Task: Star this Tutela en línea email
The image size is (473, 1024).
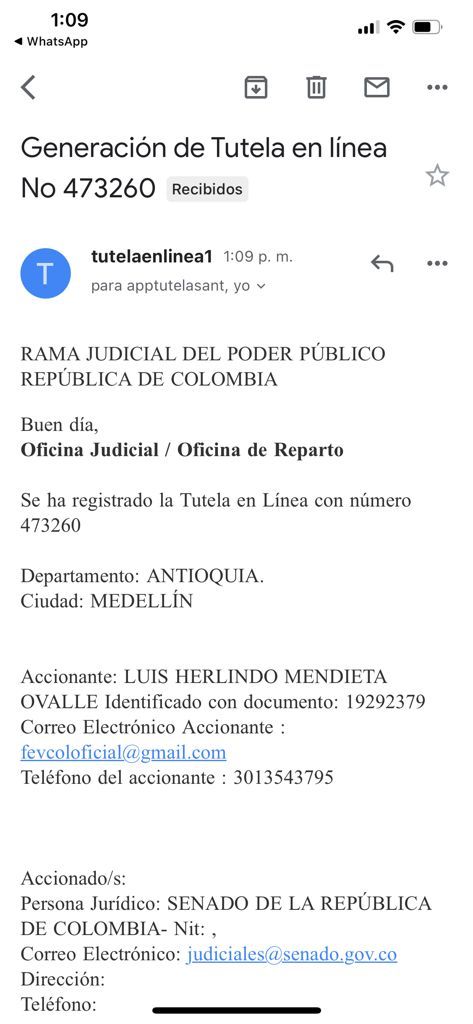Action: (437, 176)
